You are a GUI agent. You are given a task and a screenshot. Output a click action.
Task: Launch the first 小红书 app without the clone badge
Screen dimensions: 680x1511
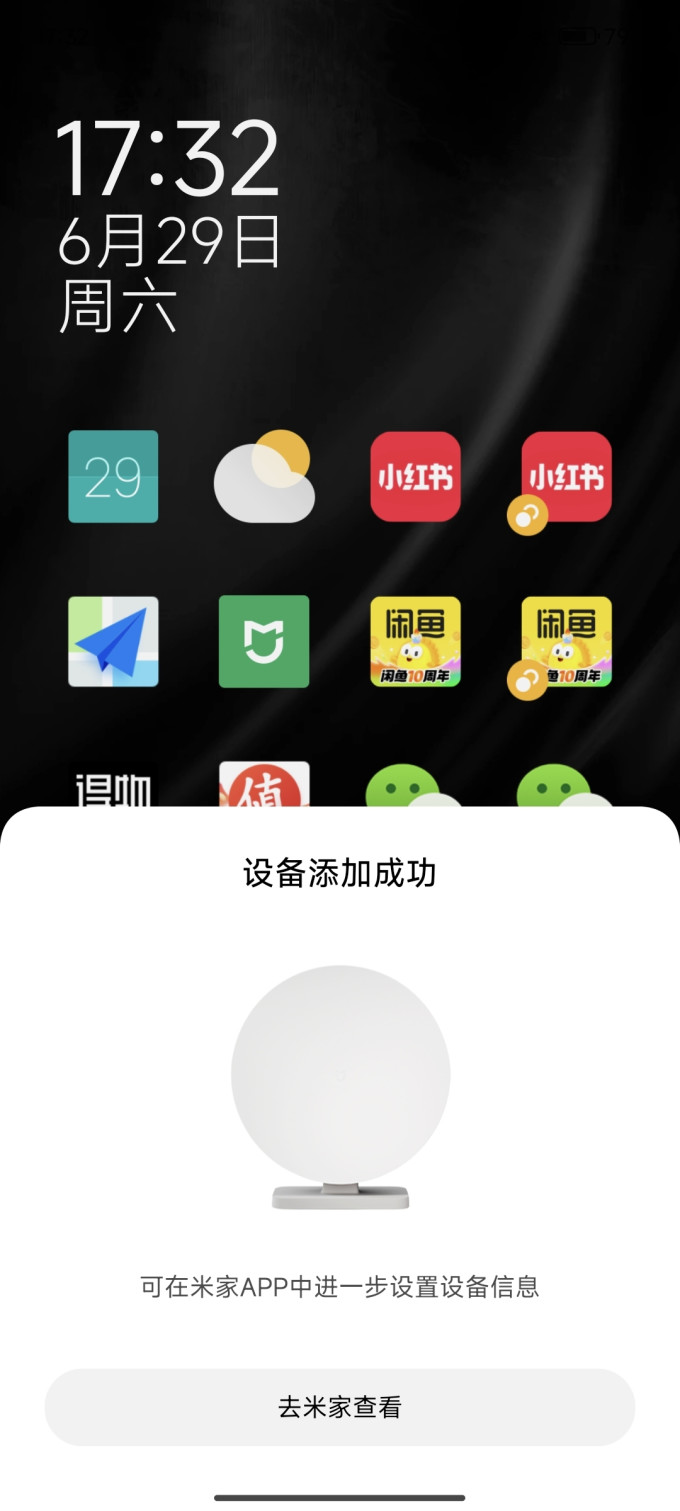click(x=415, y=477)
